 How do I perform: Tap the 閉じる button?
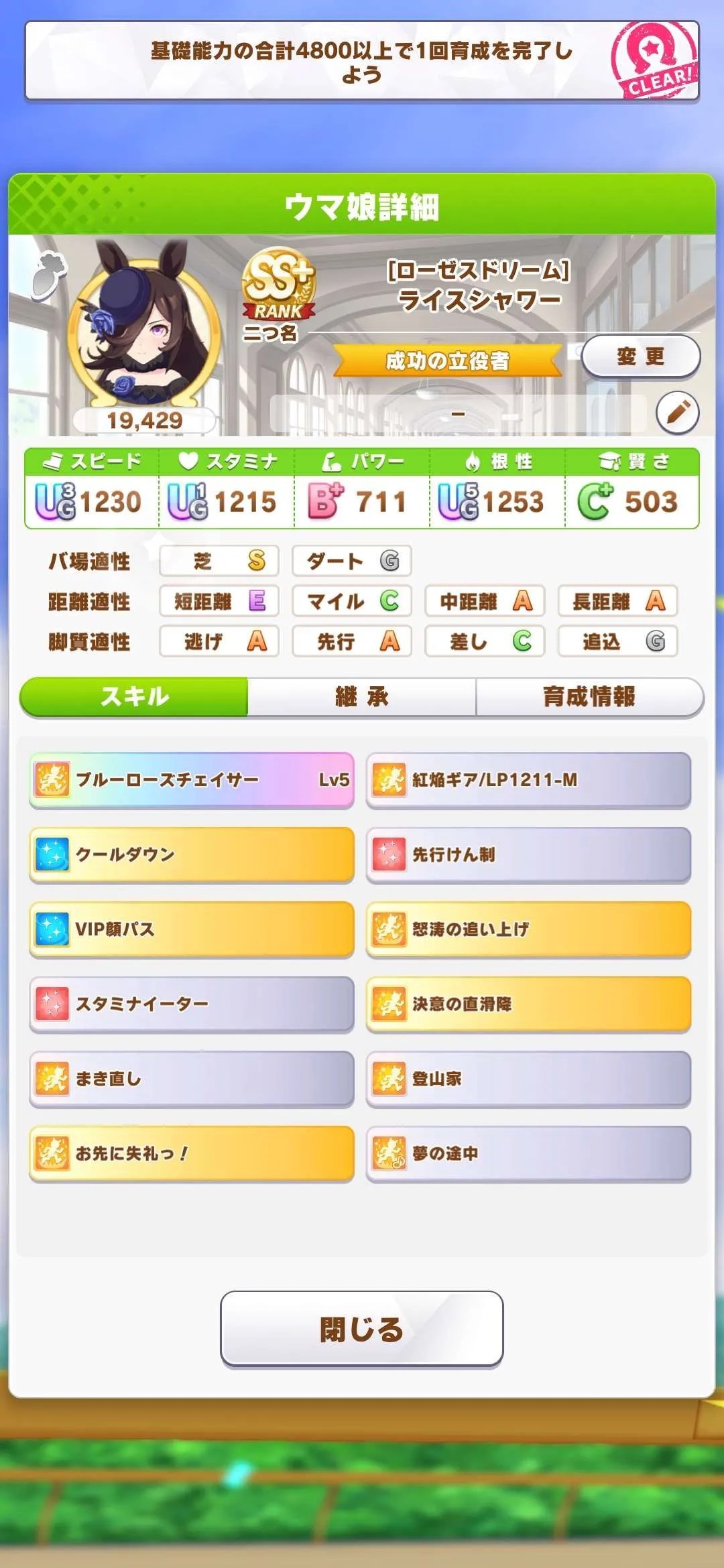pos(362,1329)
